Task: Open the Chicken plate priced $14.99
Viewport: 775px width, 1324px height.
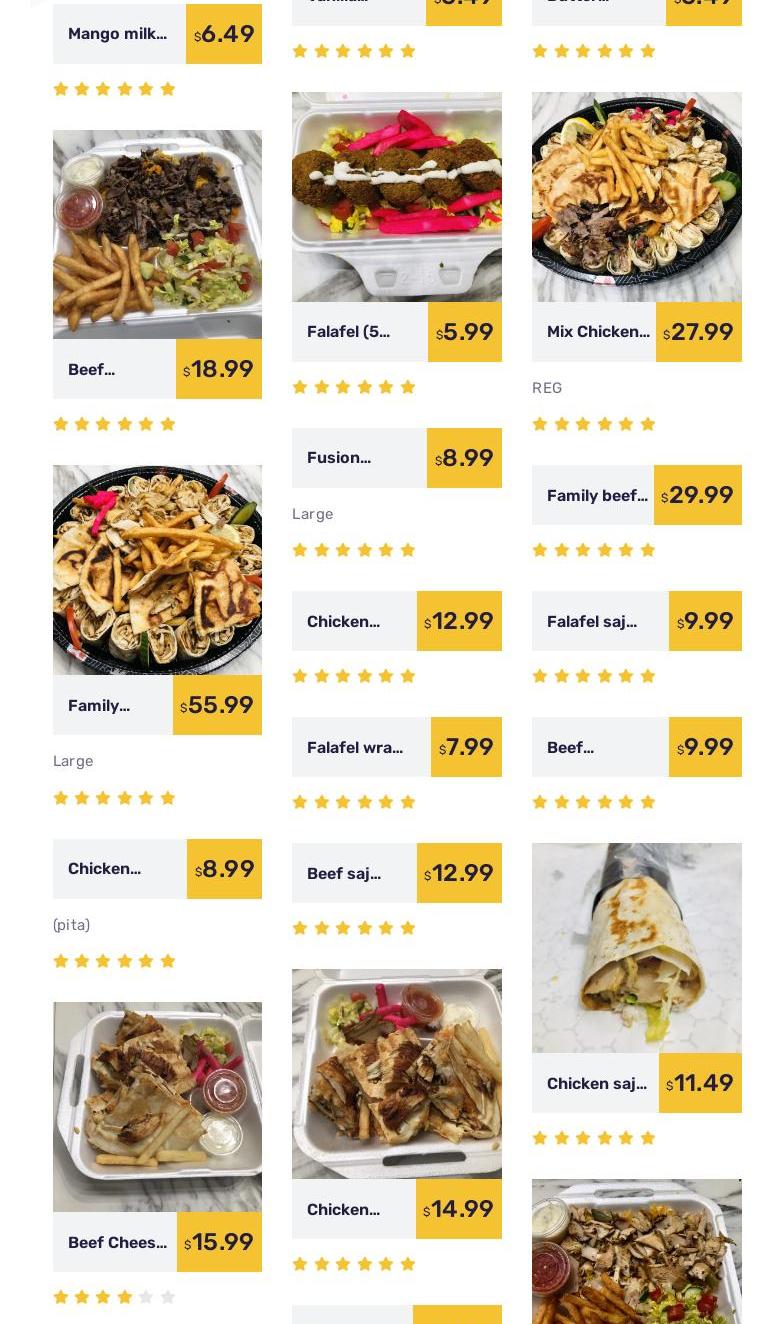Action: click(x=354, y=1209)
